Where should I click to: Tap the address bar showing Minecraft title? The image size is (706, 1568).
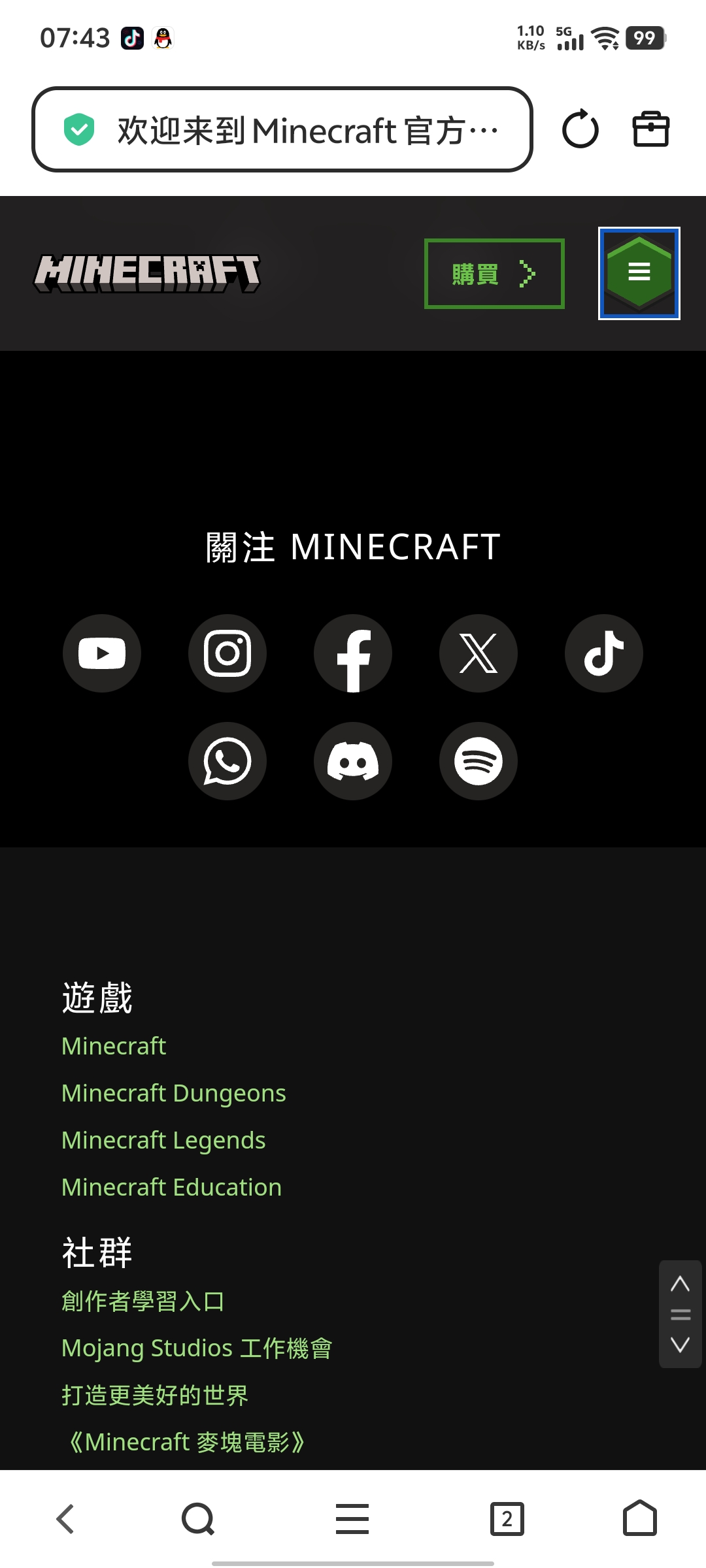coord(282,130)
